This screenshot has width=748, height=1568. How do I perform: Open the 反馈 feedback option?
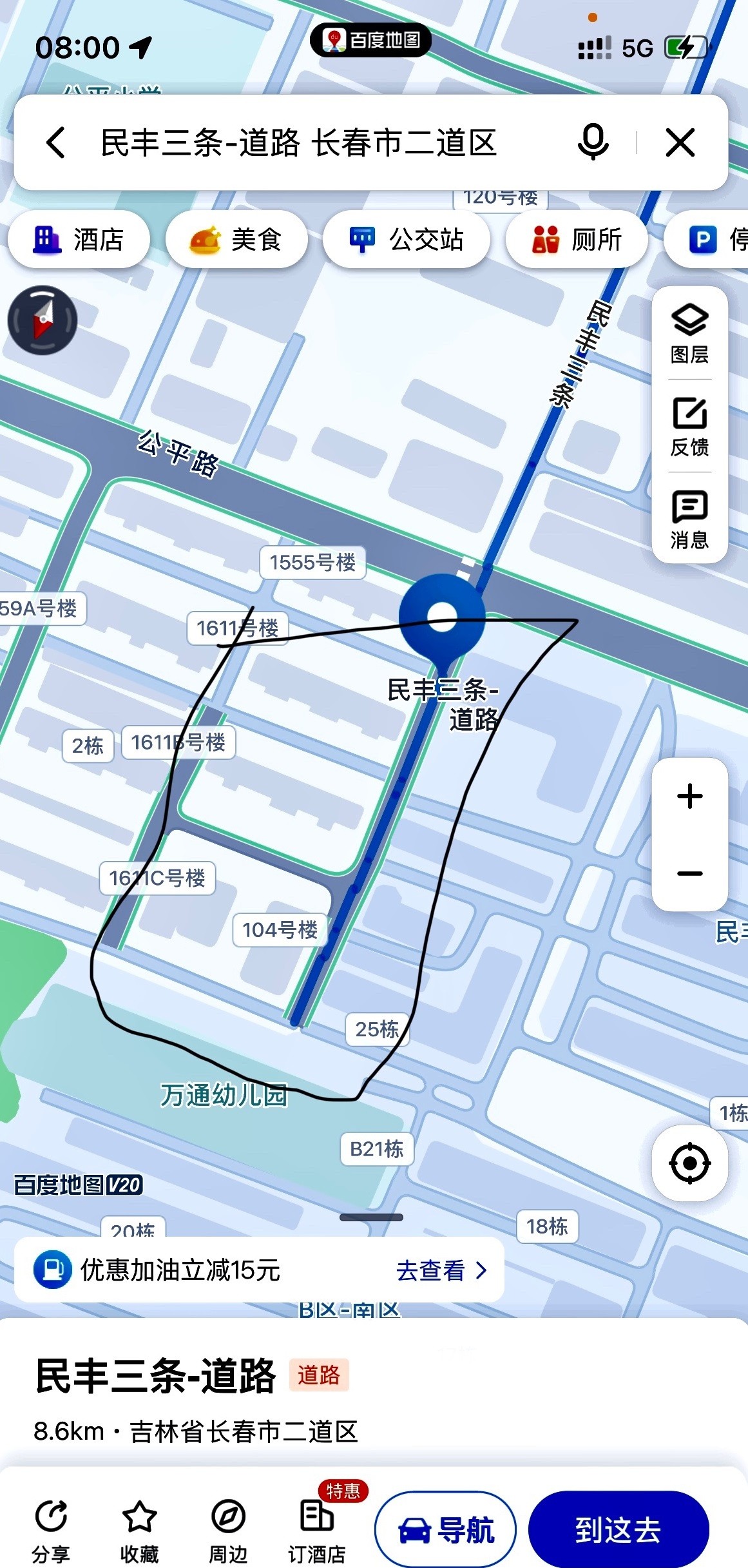(689, 426)
